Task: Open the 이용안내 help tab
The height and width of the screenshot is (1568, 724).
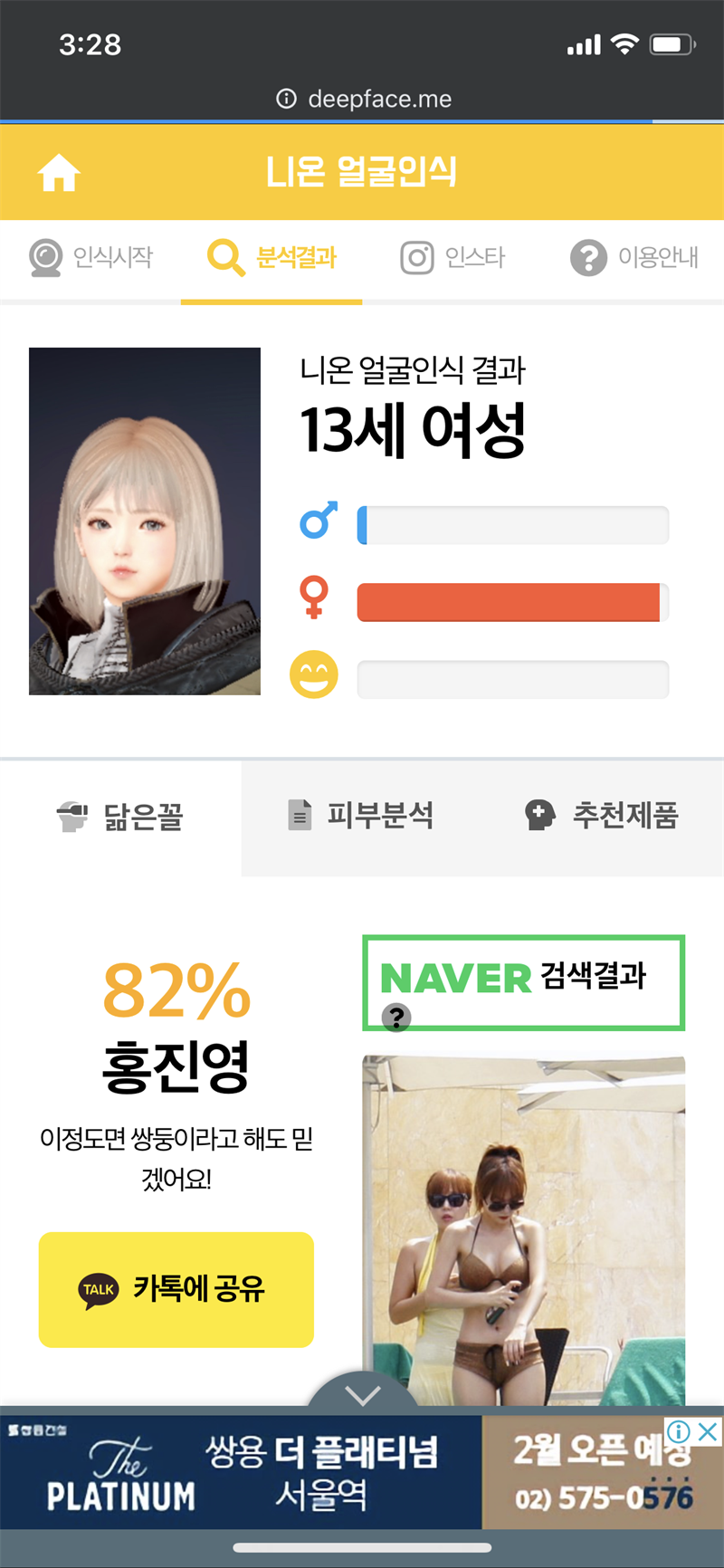Action: pyautogui.click(x=633, y=258)
